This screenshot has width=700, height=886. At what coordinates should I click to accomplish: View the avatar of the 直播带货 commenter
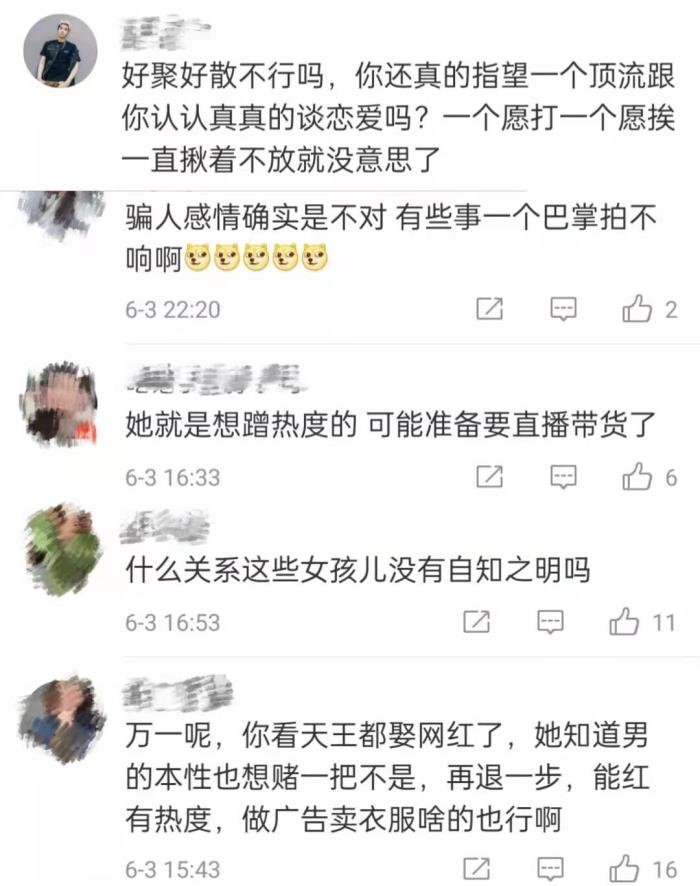pyautogui.click(x=60, y=402)
